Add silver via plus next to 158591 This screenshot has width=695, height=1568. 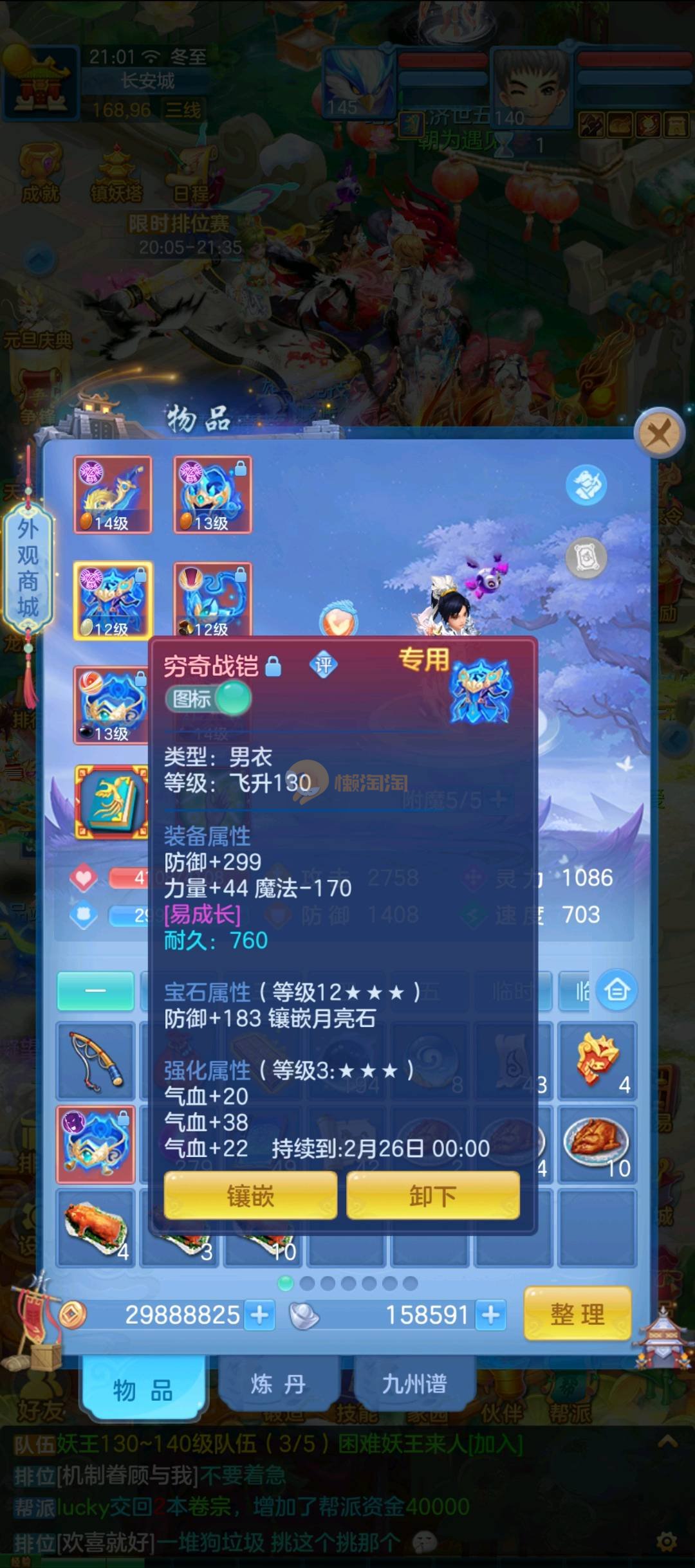click(x=491, y=1315)
